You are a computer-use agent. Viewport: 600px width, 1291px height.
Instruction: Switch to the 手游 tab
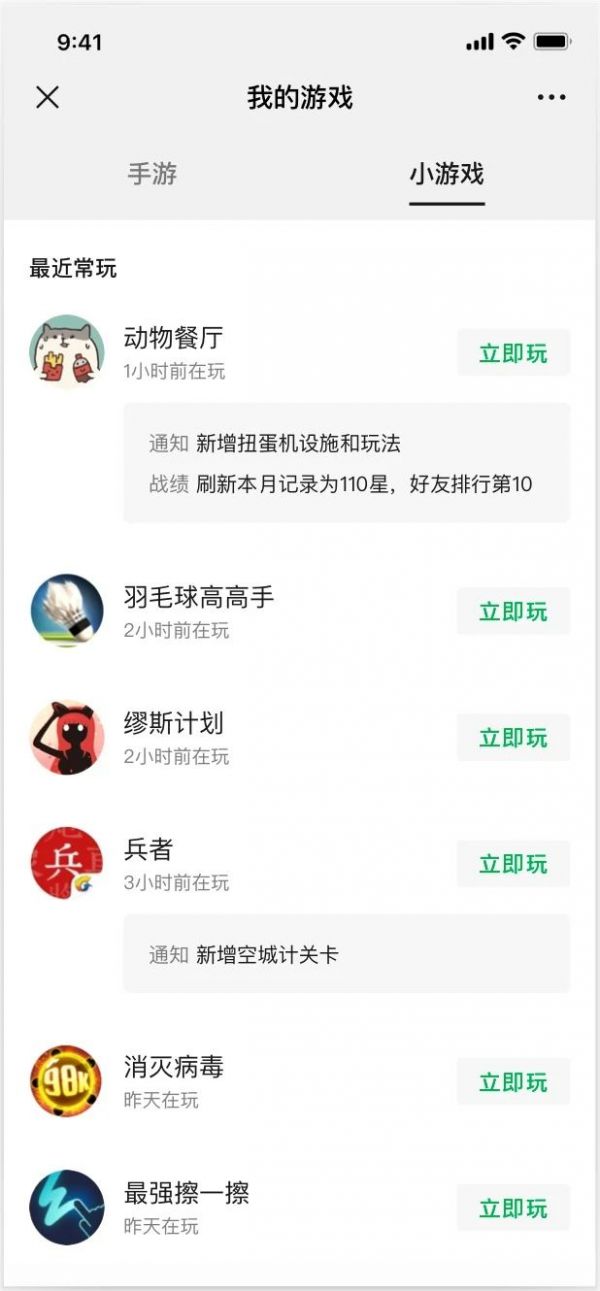(152, 174)
